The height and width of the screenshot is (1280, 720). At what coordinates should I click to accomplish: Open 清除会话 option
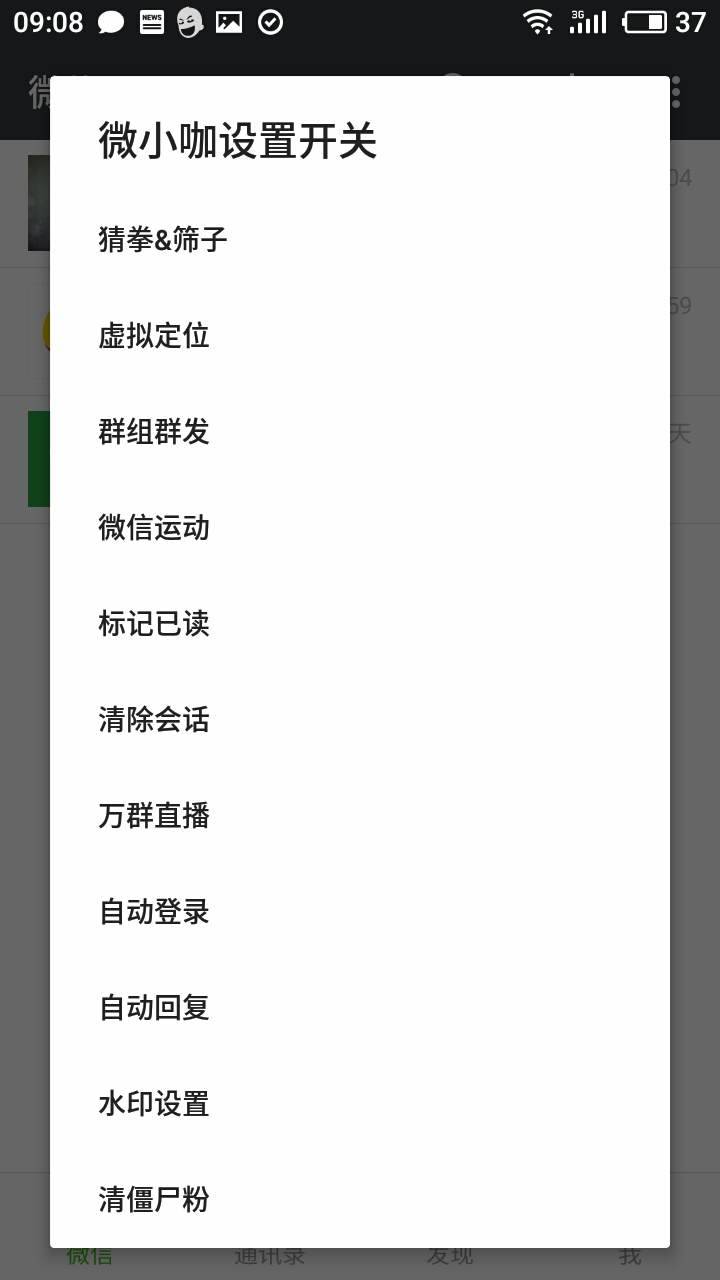(154, 720)
